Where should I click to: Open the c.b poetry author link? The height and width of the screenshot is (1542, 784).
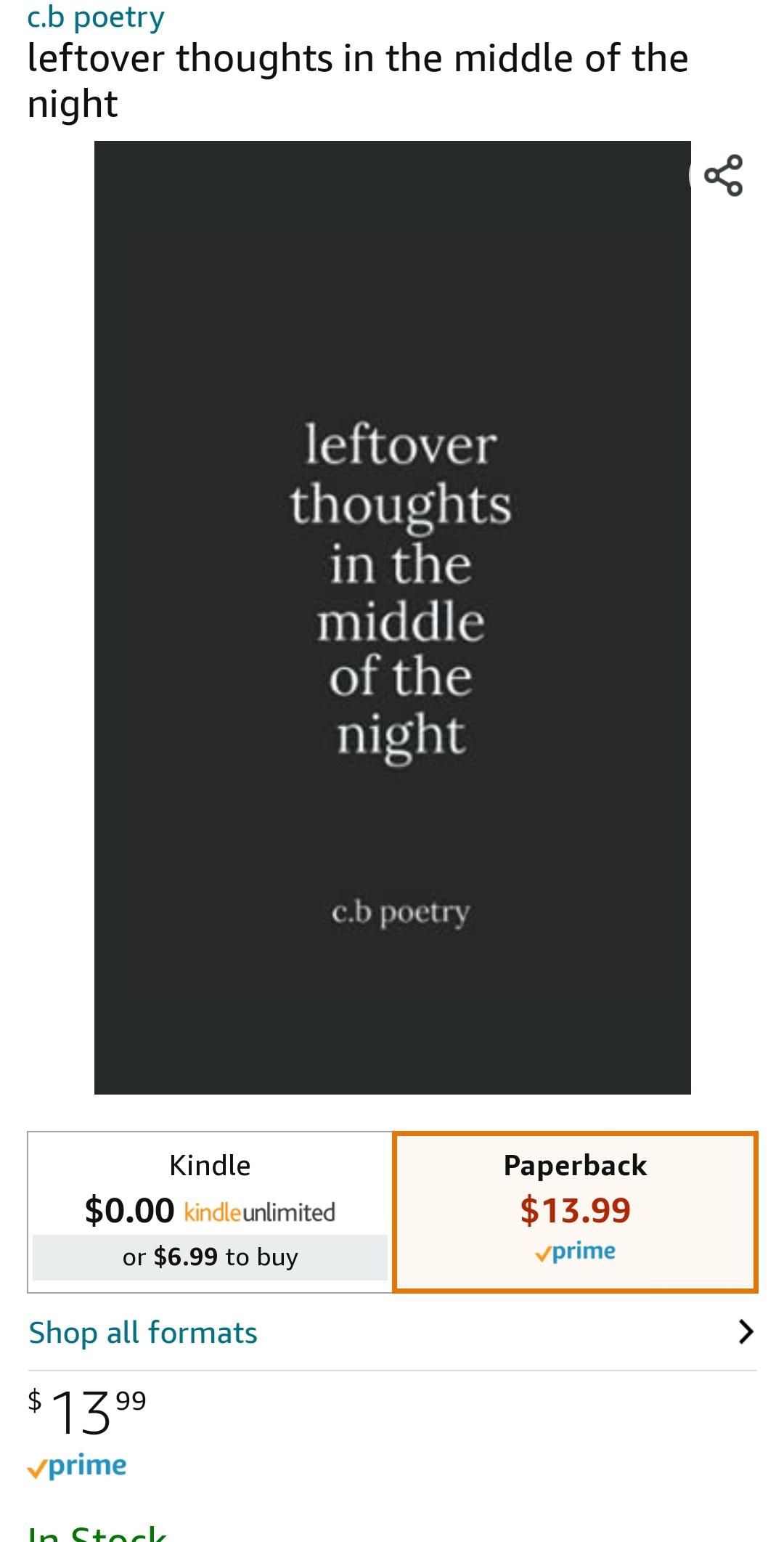click(96, 17)
